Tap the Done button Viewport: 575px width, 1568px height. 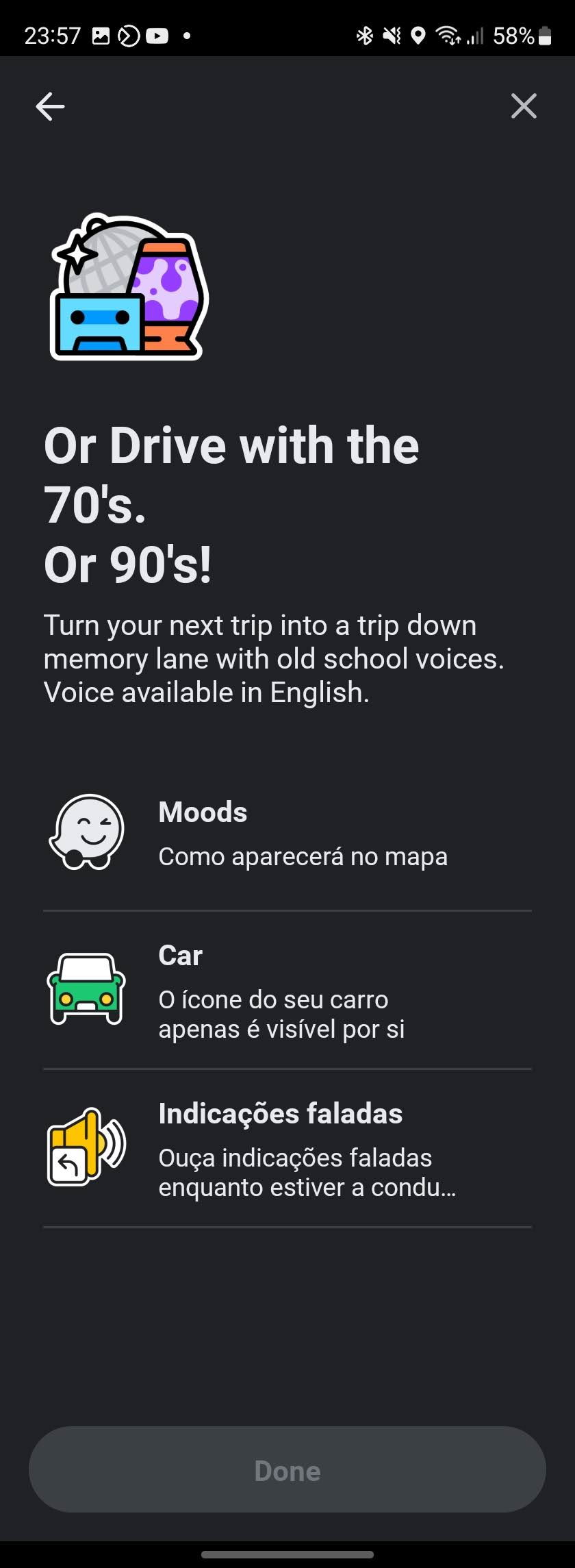(x=287, y=1470)
